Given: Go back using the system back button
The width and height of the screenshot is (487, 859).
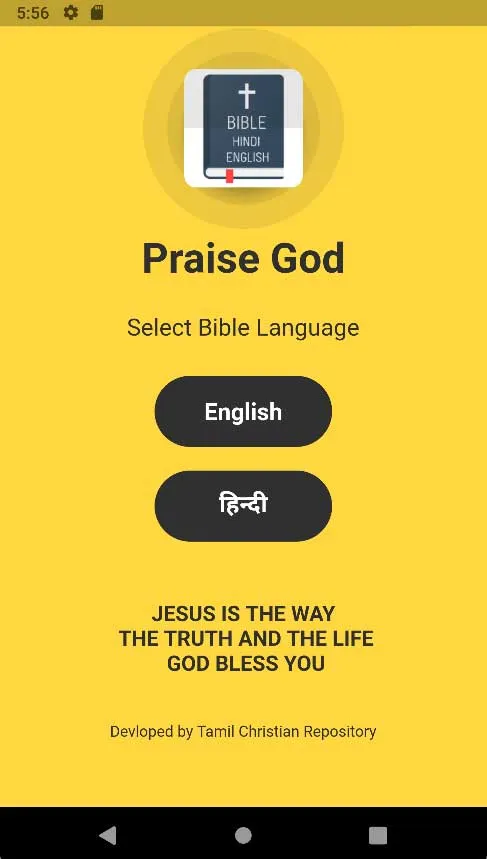Looking at the screenshot, I should point(108,835).
